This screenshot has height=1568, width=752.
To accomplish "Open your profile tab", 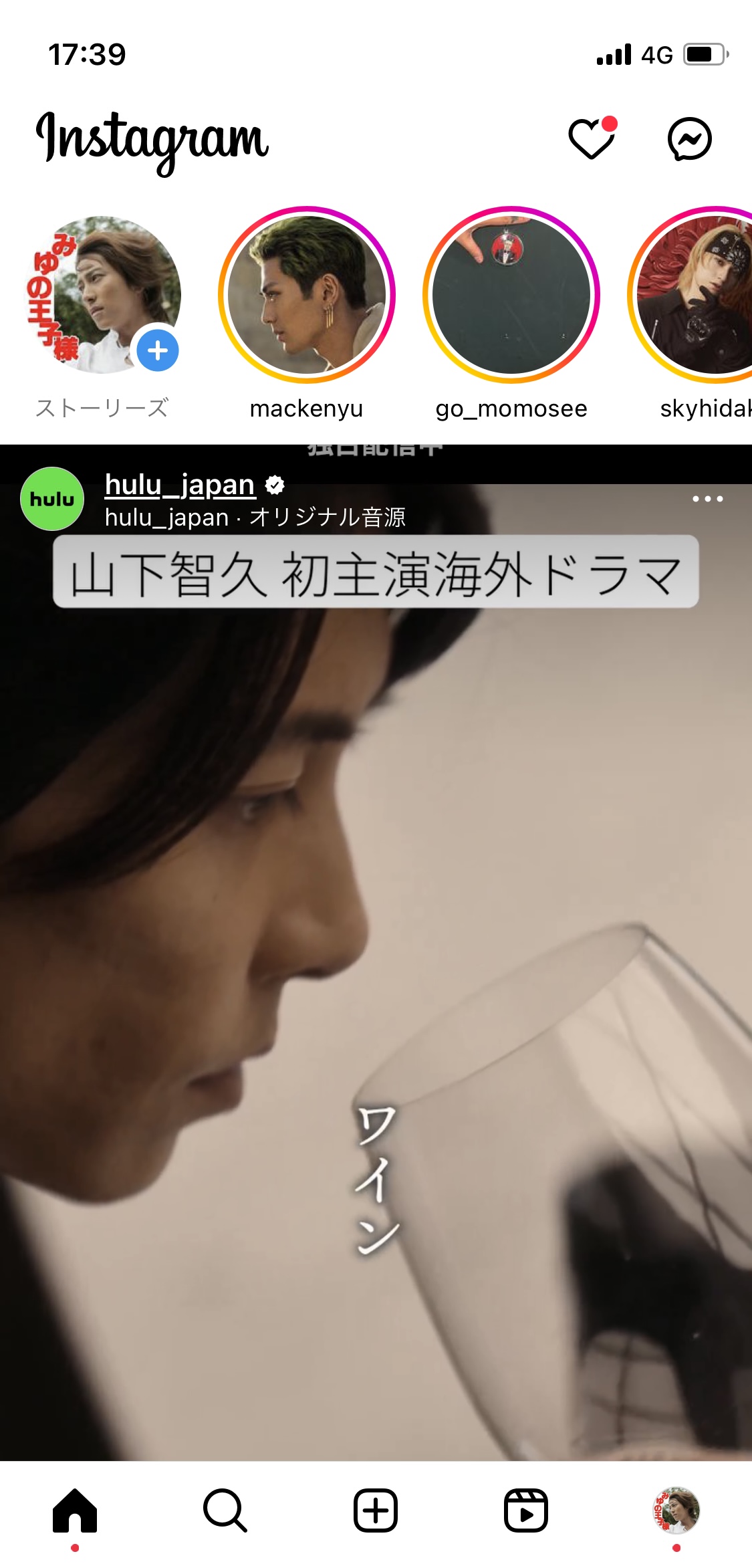I will click(676, 1510).
